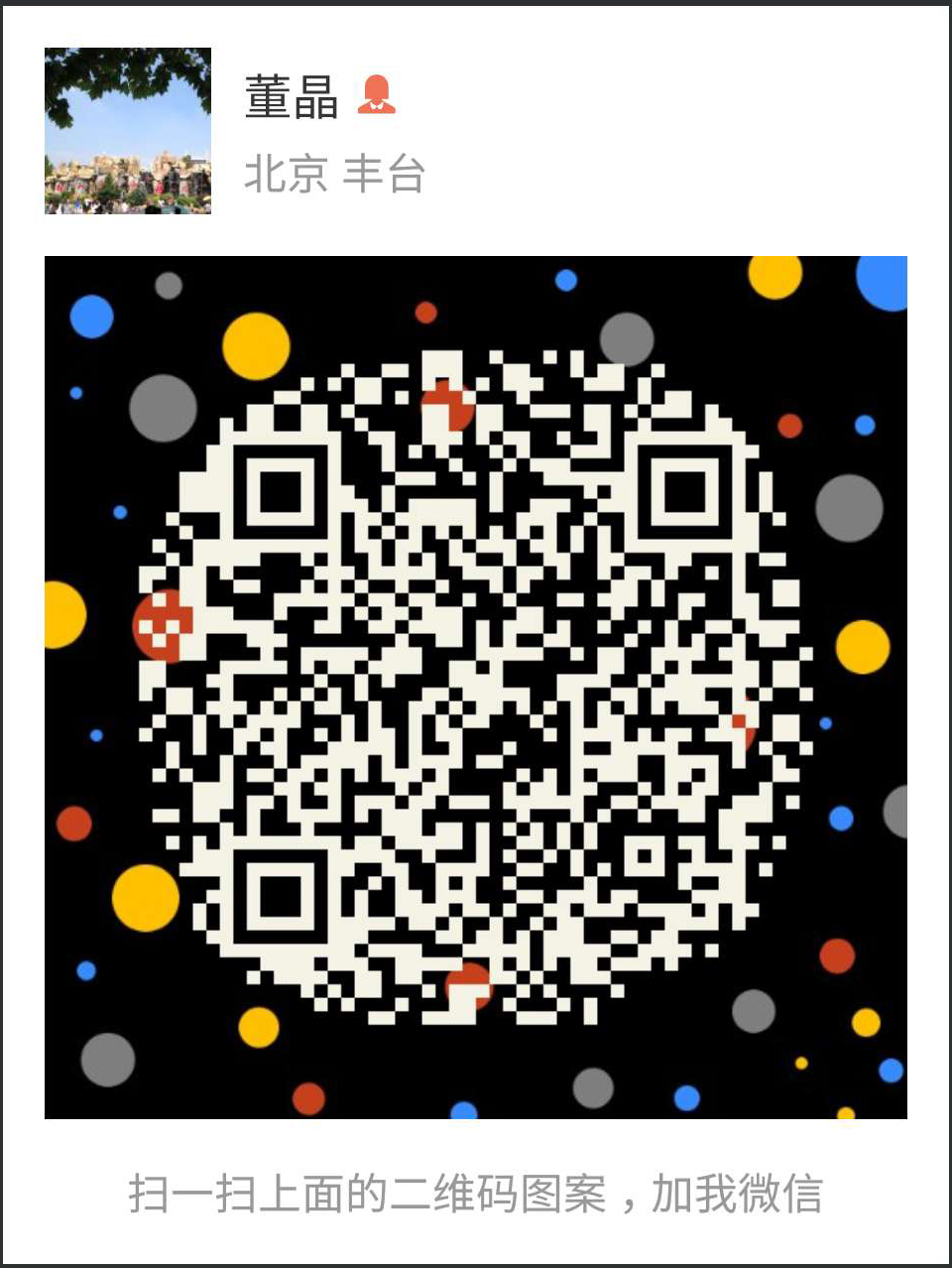Click the top-left QR finder square
Viewport: 952px width, 1268px height.
(x=281, y=493)
